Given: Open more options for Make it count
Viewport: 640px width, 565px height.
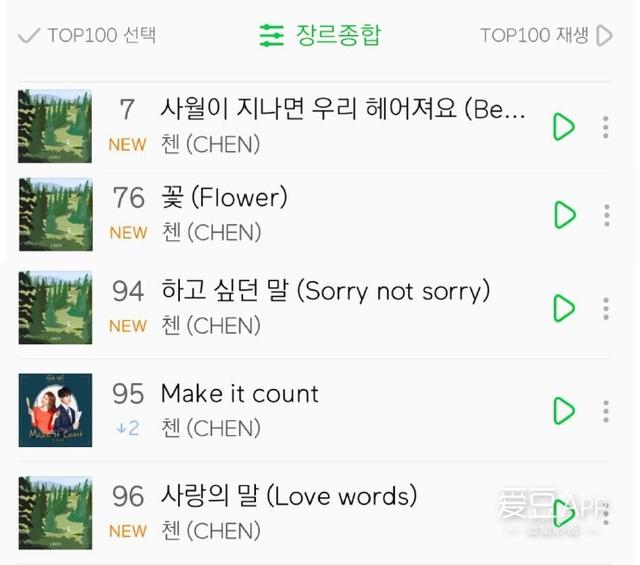Looking at the screenshot, I should pos(606,411).
